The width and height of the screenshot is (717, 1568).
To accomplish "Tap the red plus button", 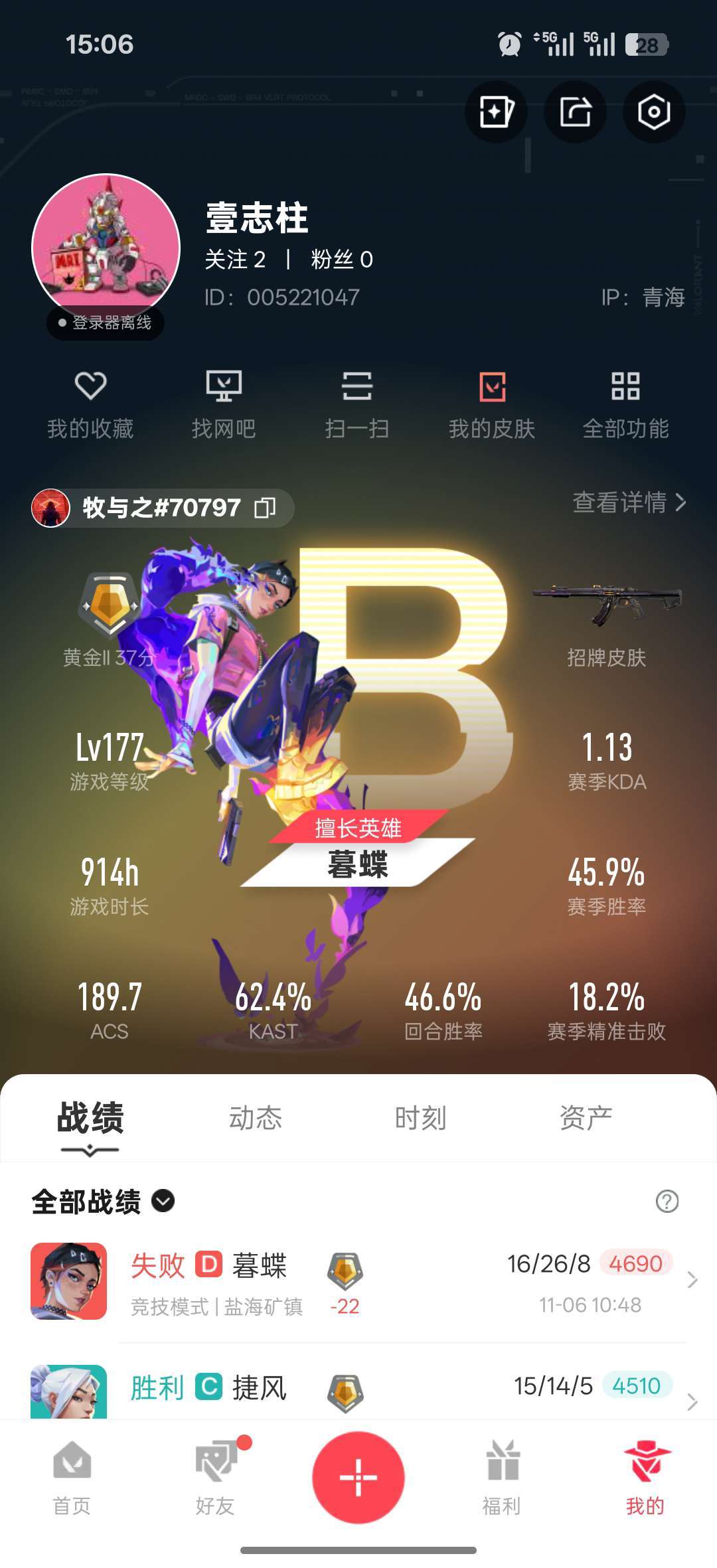I will click(x=358, y=1478).
